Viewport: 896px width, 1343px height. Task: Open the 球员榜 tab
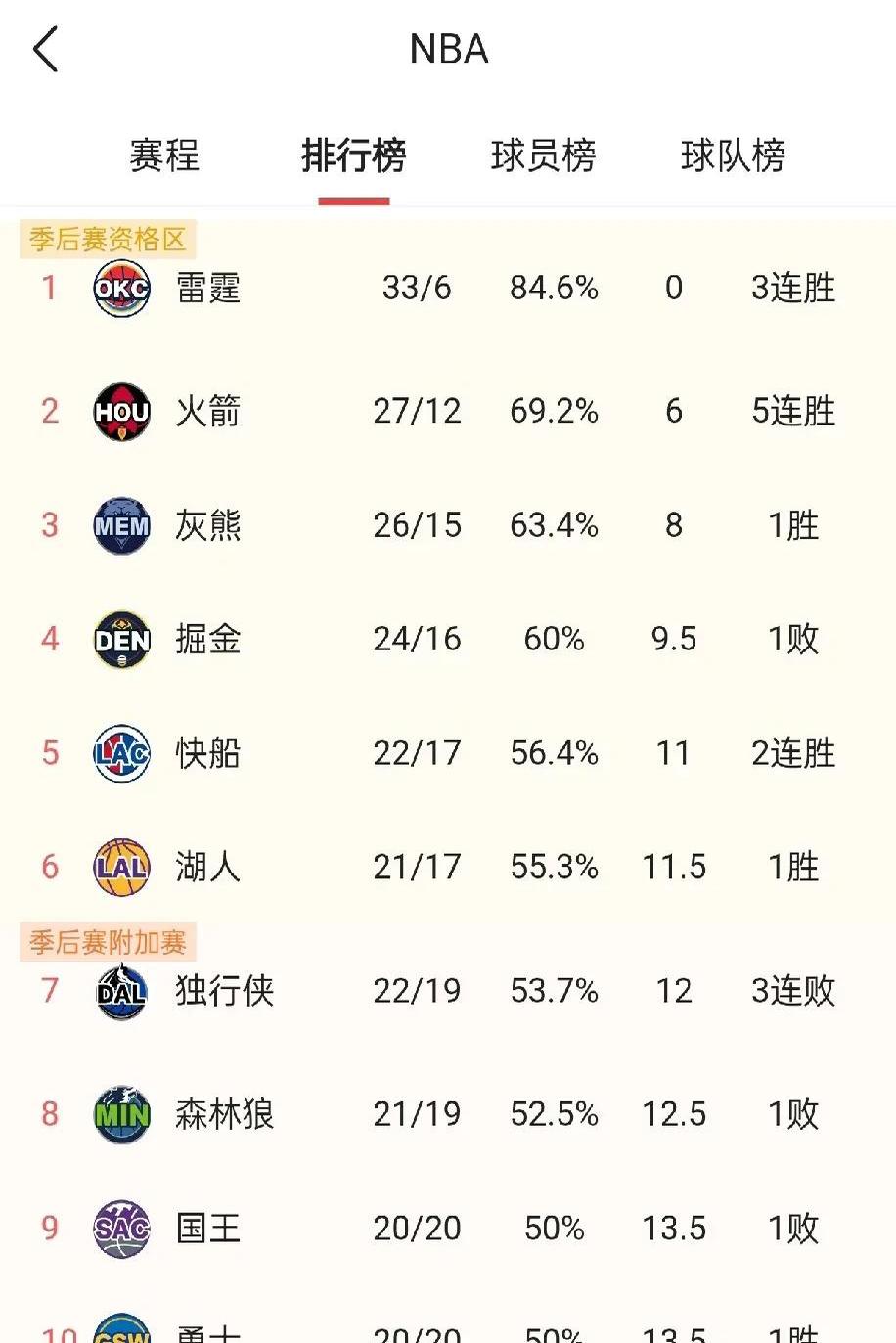pos(543,156)
